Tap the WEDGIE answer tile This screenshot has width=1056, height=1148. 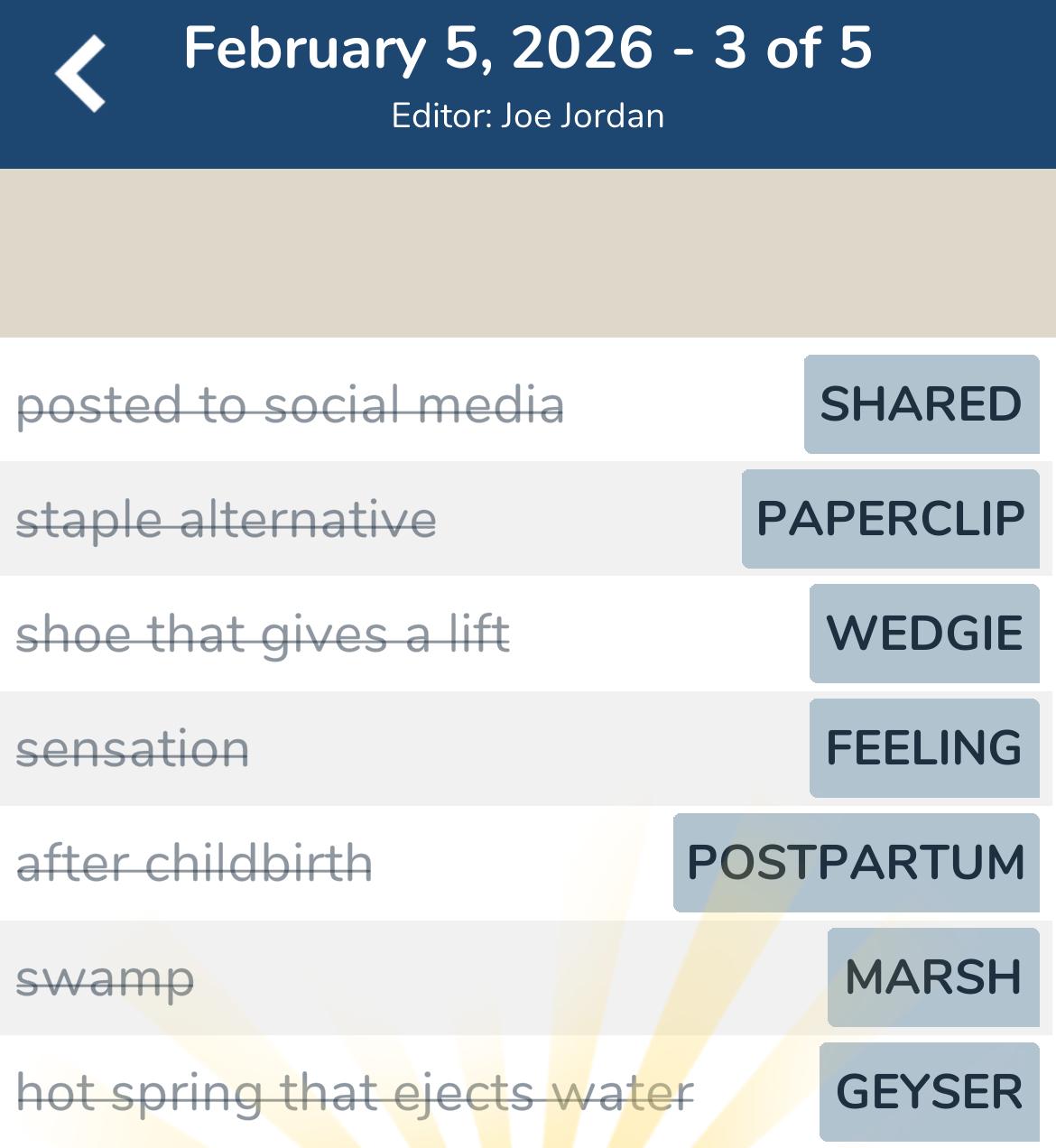pos(923,634)
